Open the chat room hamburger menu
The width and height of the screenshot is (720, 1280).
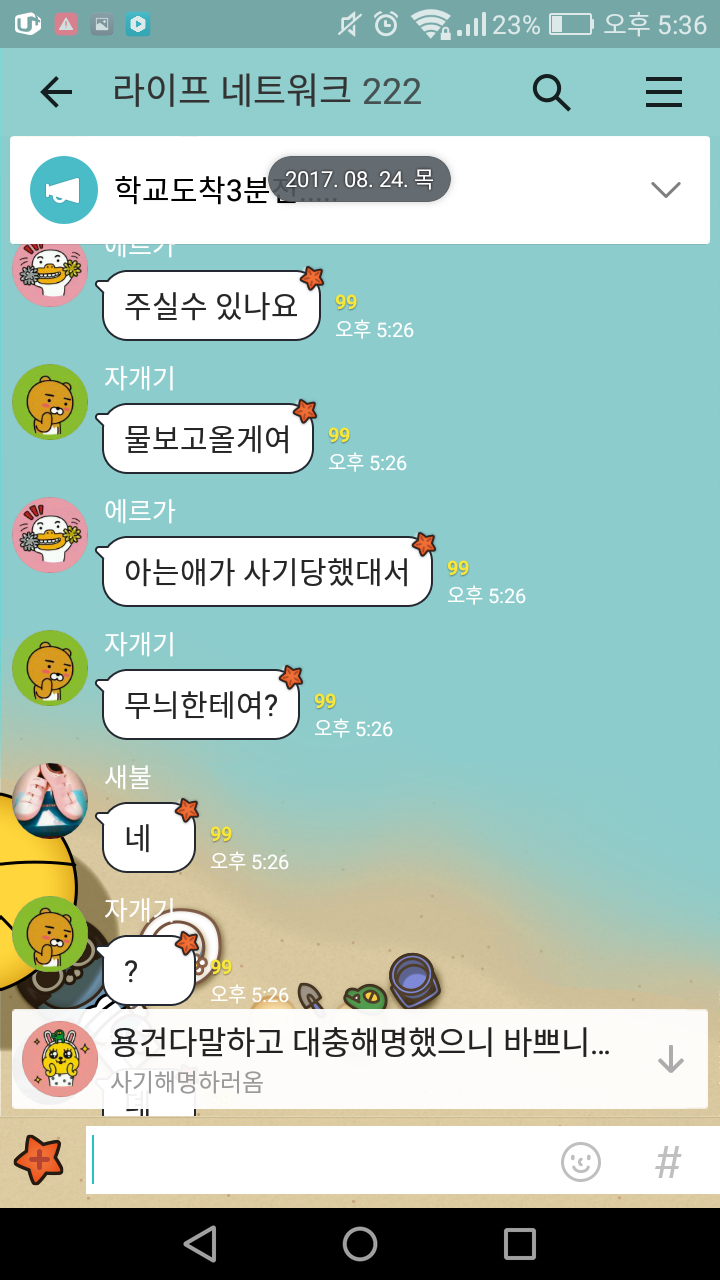(664, 92)
